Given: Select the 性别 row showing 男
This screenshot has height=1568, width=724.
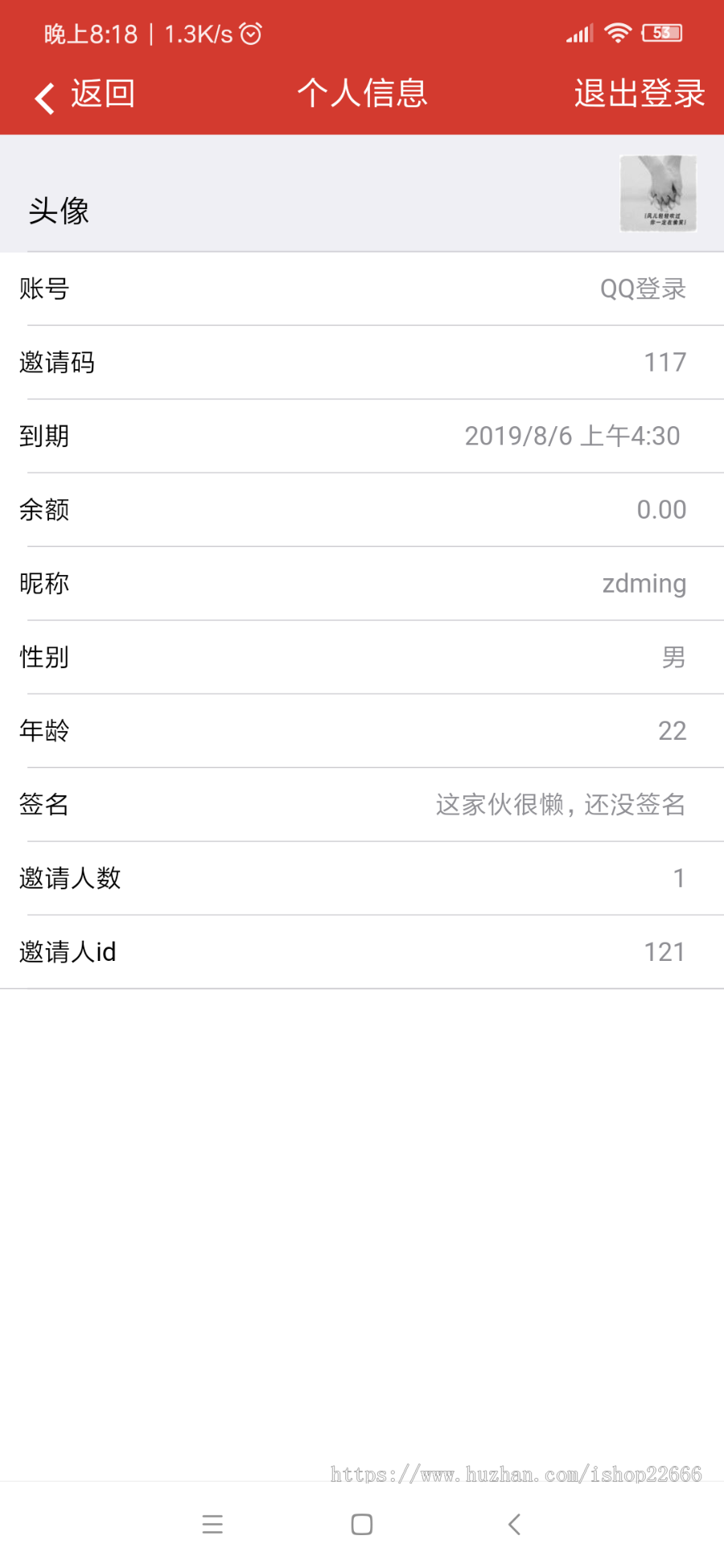Looking at the screenshot, I should [x=362, y=657].
